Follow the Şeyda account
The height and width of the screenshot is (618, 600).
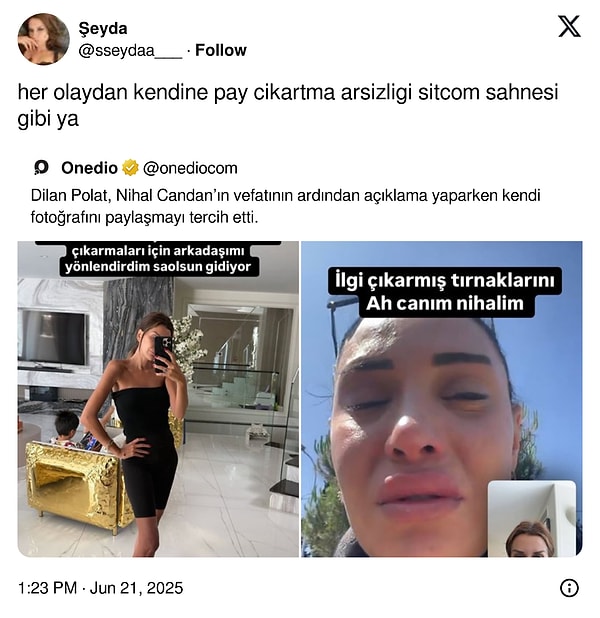pos(220,50)
